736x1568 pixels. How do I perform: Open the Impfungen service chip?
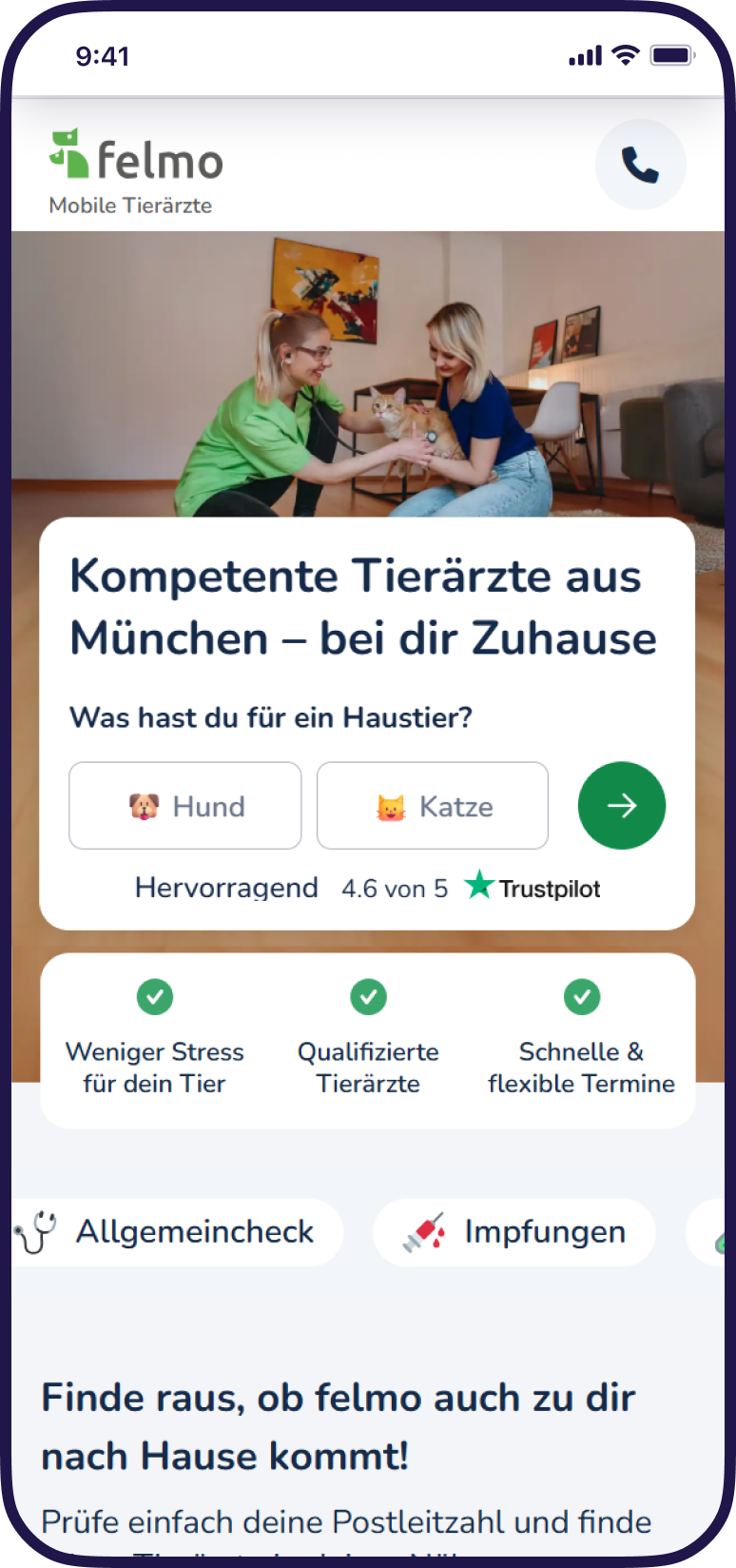[514, 1232]
